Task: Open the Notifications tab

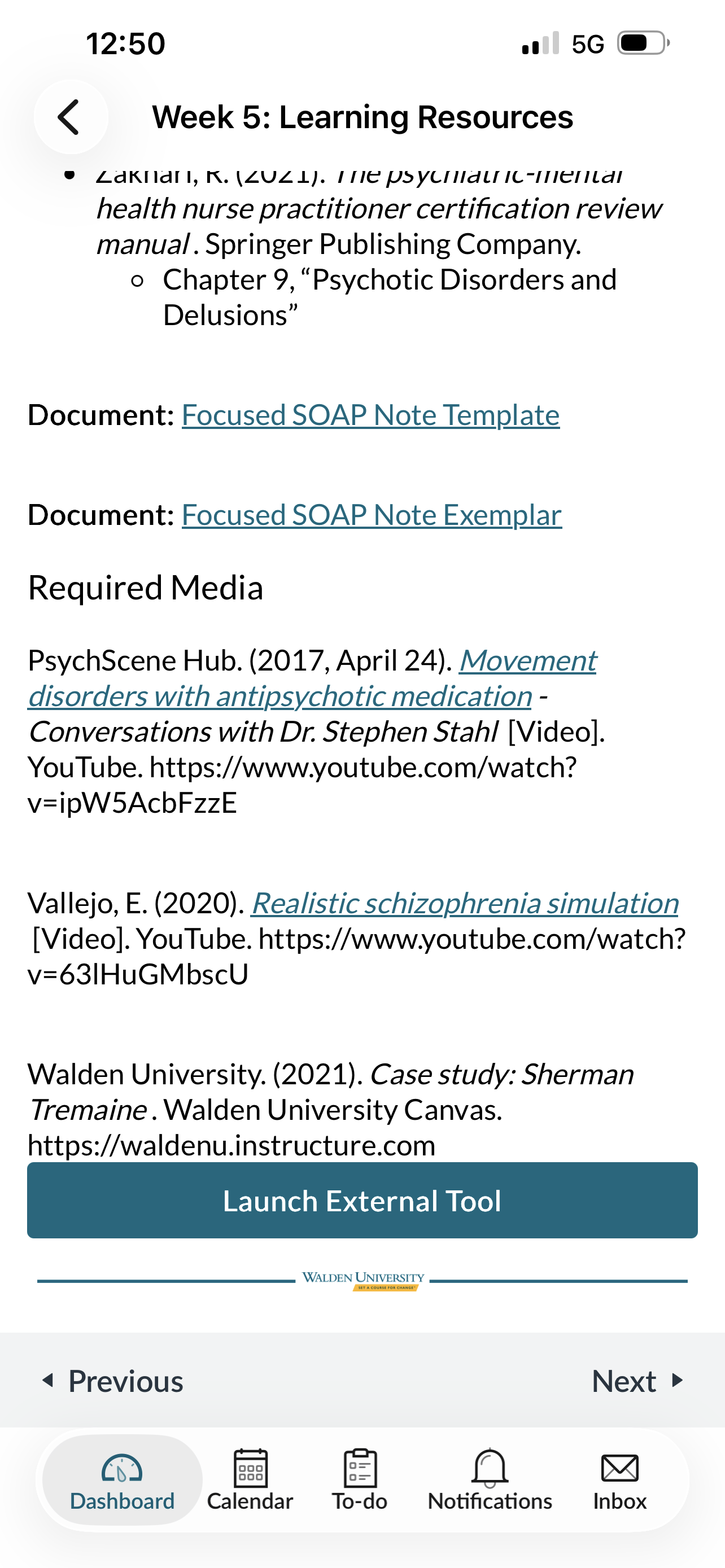Action: coord(490,1481)
